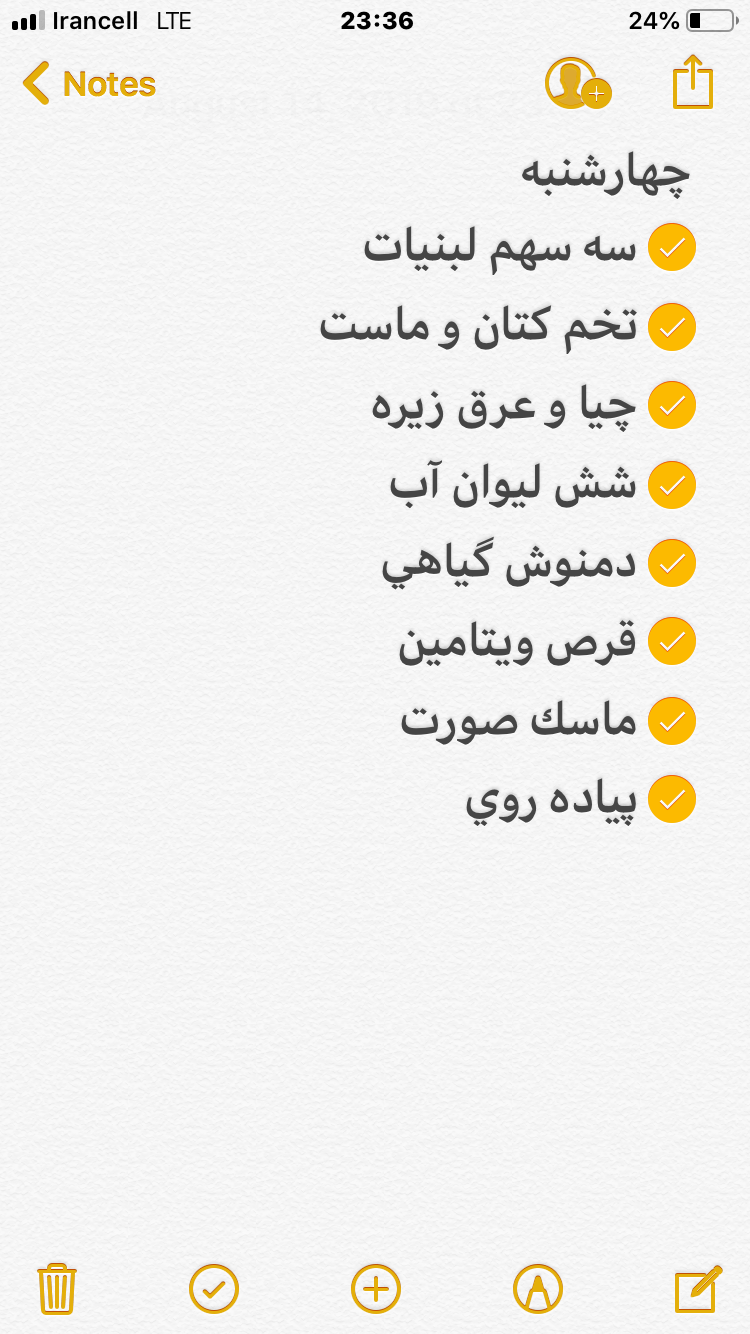This screenshot has width=750, height=1334.
Task: Compose a new note
Action: point(698,1288)
